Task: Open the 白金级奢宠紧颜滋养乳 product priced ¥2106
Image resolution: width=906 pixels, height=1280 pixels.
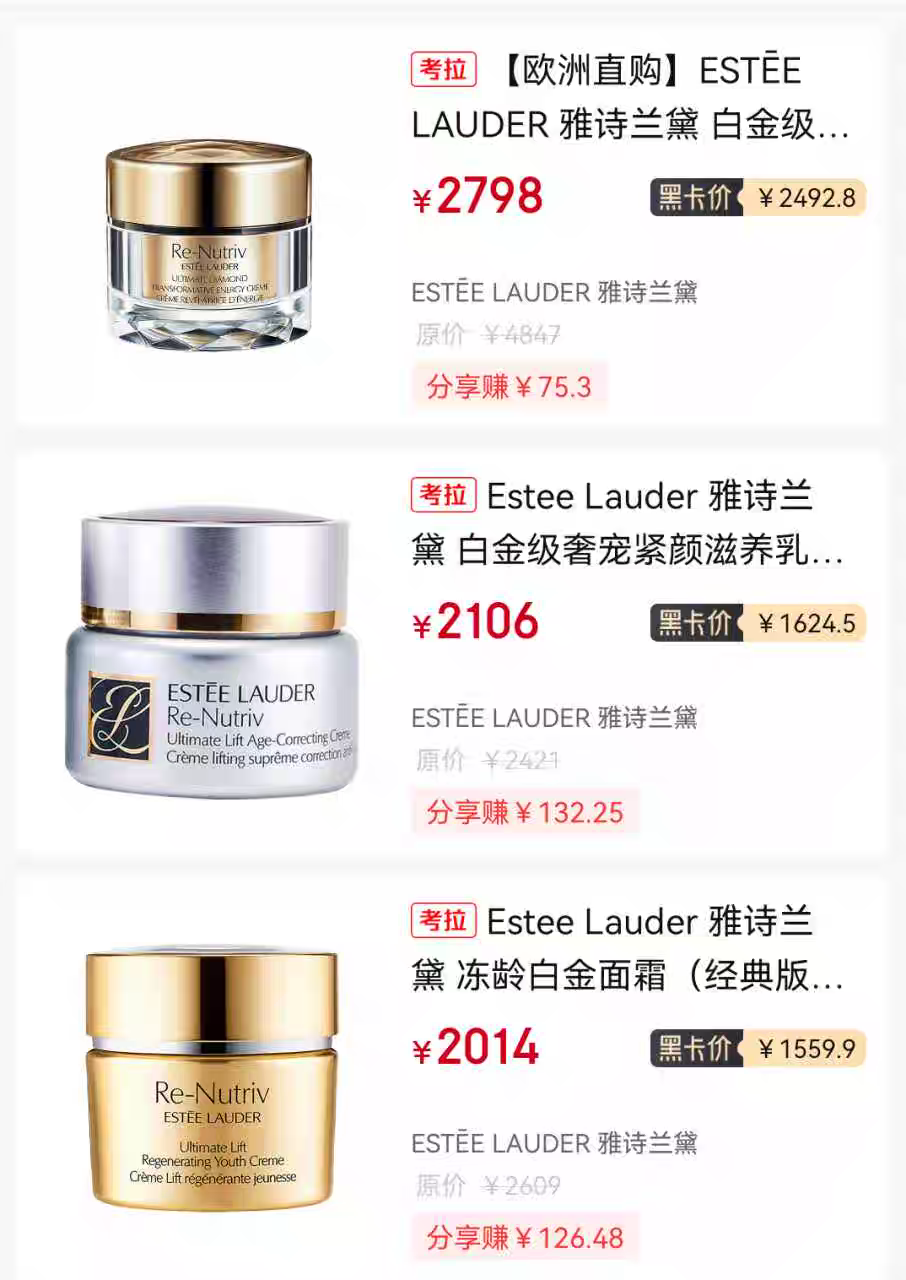Action: 630,524
